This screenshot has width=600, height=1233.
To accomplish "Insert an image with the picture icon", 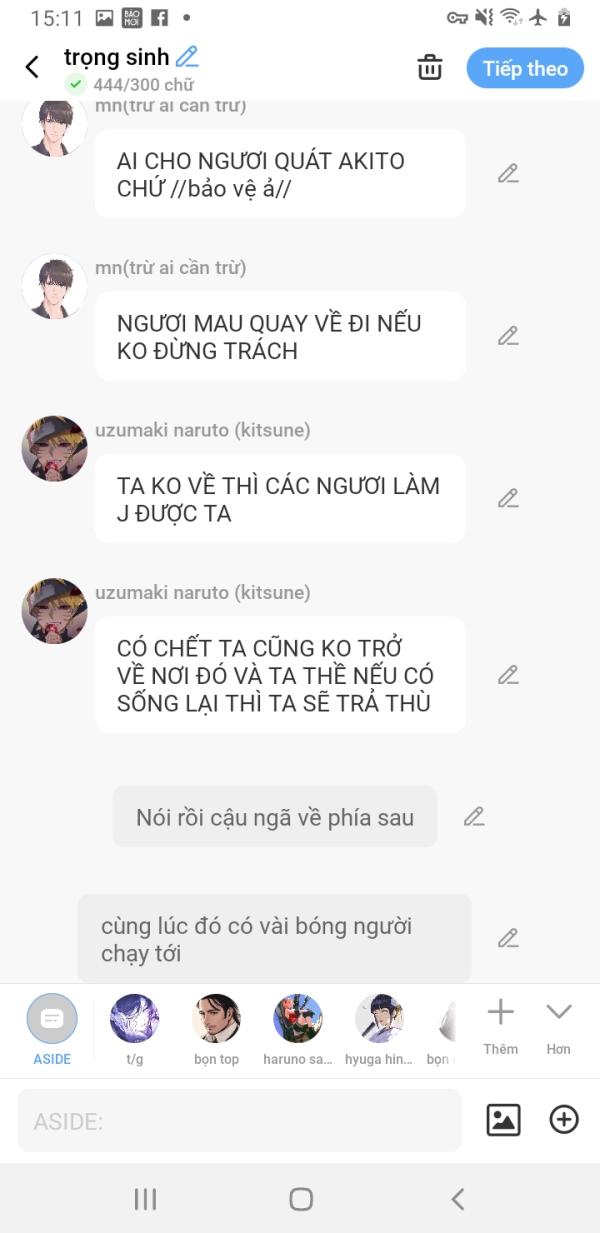I will (x=503, y=1120).
